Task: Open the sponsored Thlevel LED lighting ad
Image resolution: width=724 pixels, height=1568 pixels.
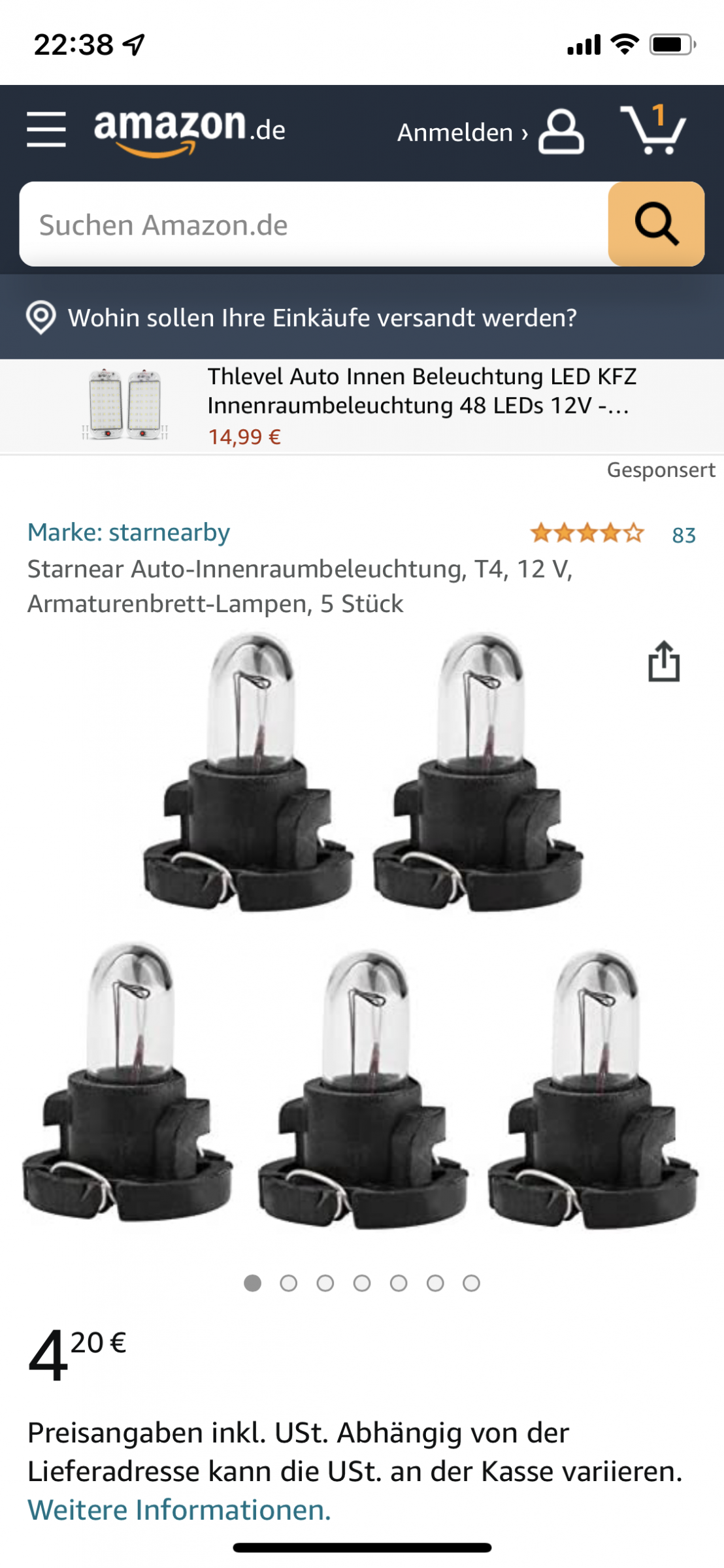Action: tap(362, 406)
